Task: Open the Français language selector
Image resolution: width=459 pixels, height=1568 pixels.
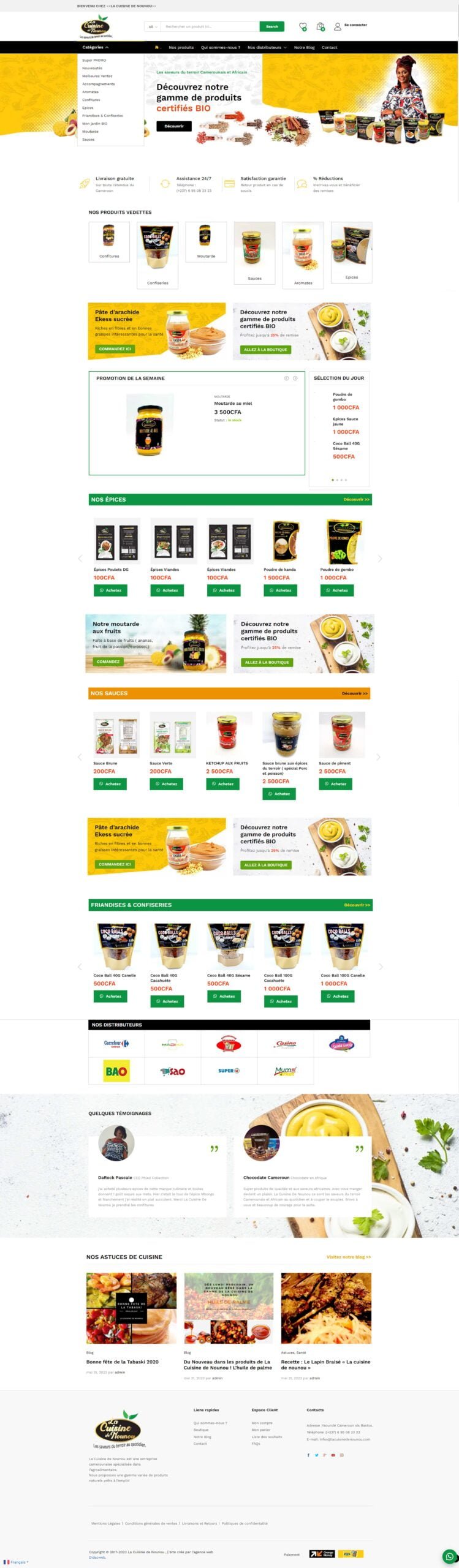Action: (x=16, y=1562)
